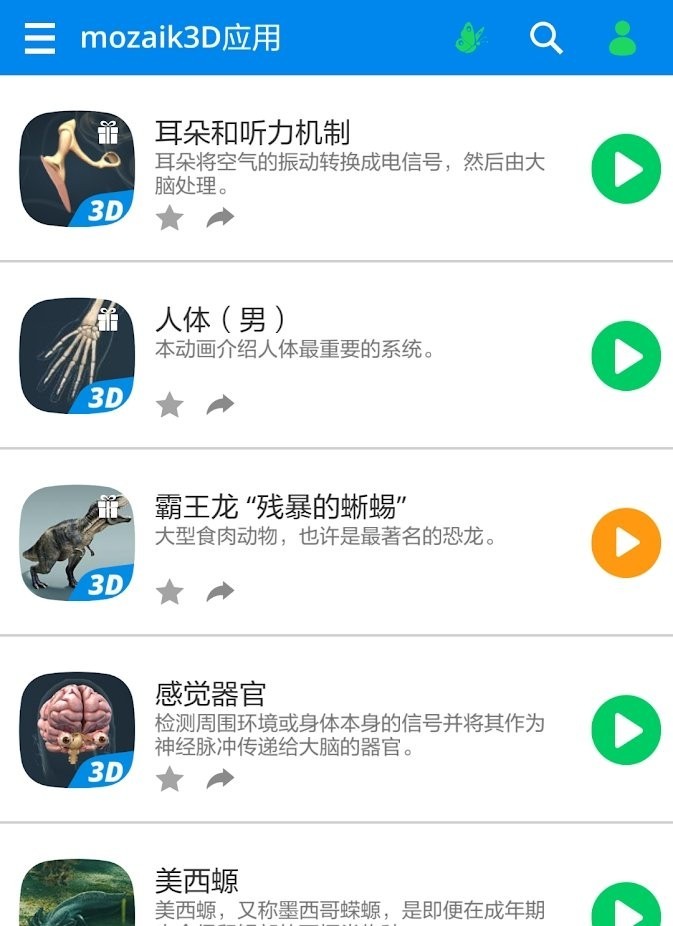The height and width of the screenshot is (926, 673).
Task: Open the search magnifier
Action: point(546,38)
